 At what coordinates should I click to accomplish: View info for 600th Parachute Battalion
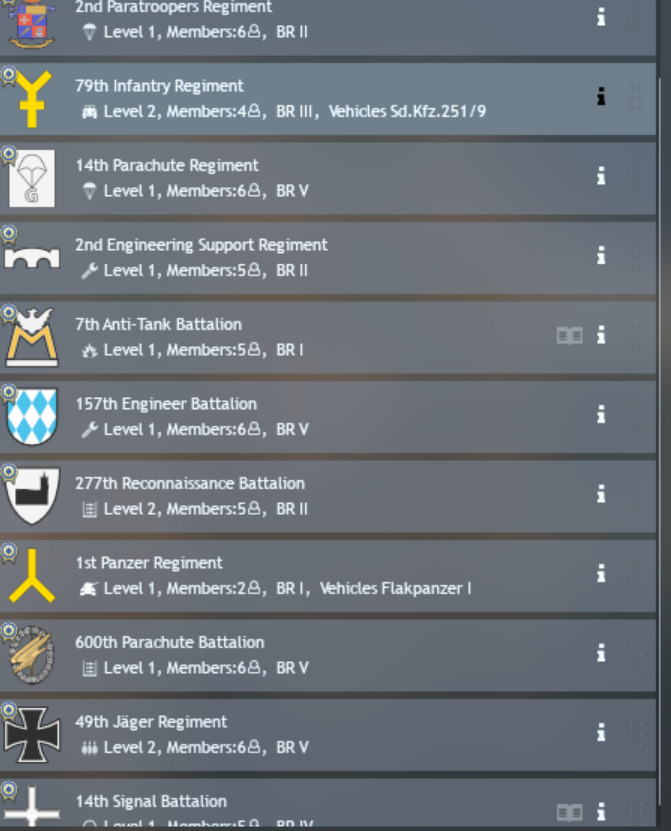(601, 654)
